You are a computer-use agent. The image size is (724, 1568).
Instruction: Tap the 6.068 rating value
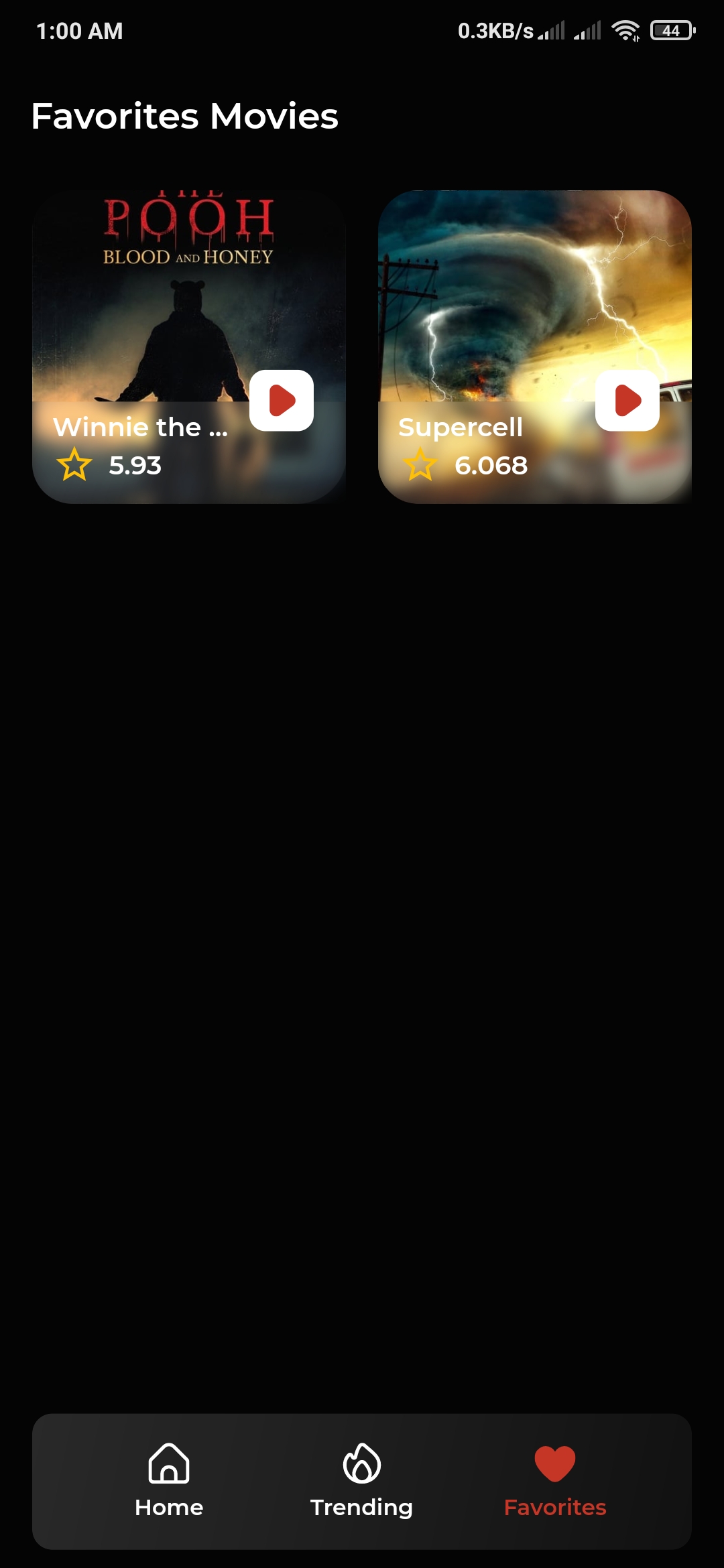(x=491, y=464)
